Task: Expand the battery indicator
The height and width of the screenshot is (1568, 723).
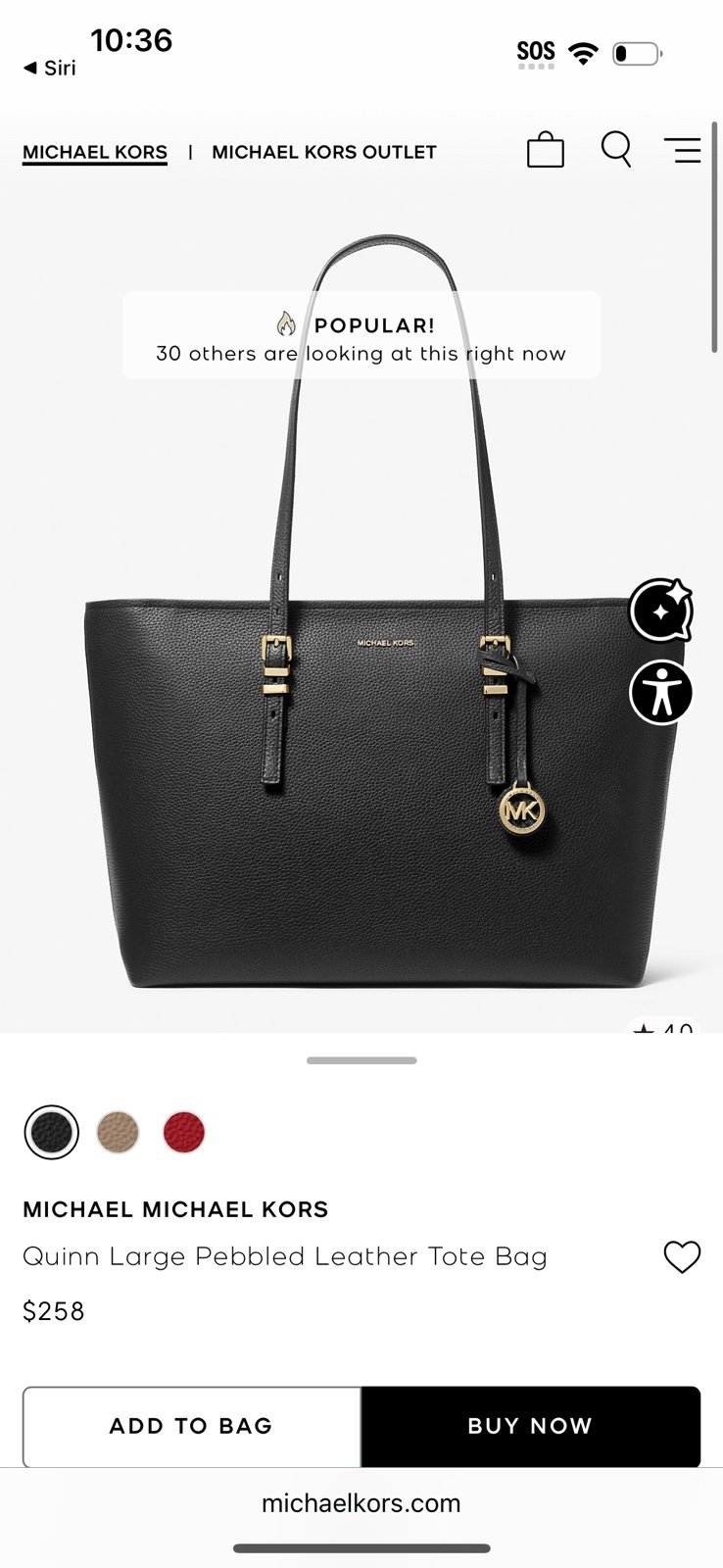Action: (638, 54)
